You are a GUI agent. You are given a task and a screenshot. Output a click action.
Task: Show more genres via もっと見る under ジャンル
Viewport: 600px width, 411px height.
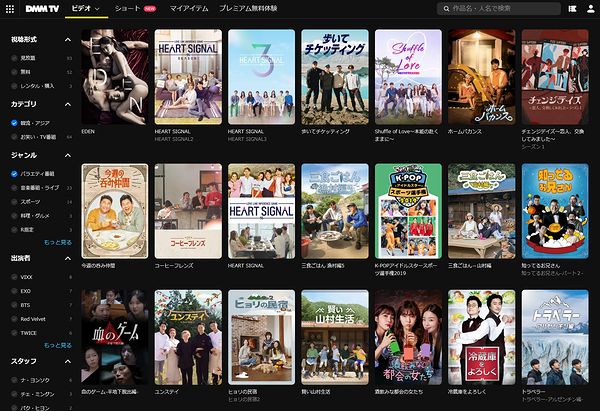pyautogui.click(x=57, y=241)
